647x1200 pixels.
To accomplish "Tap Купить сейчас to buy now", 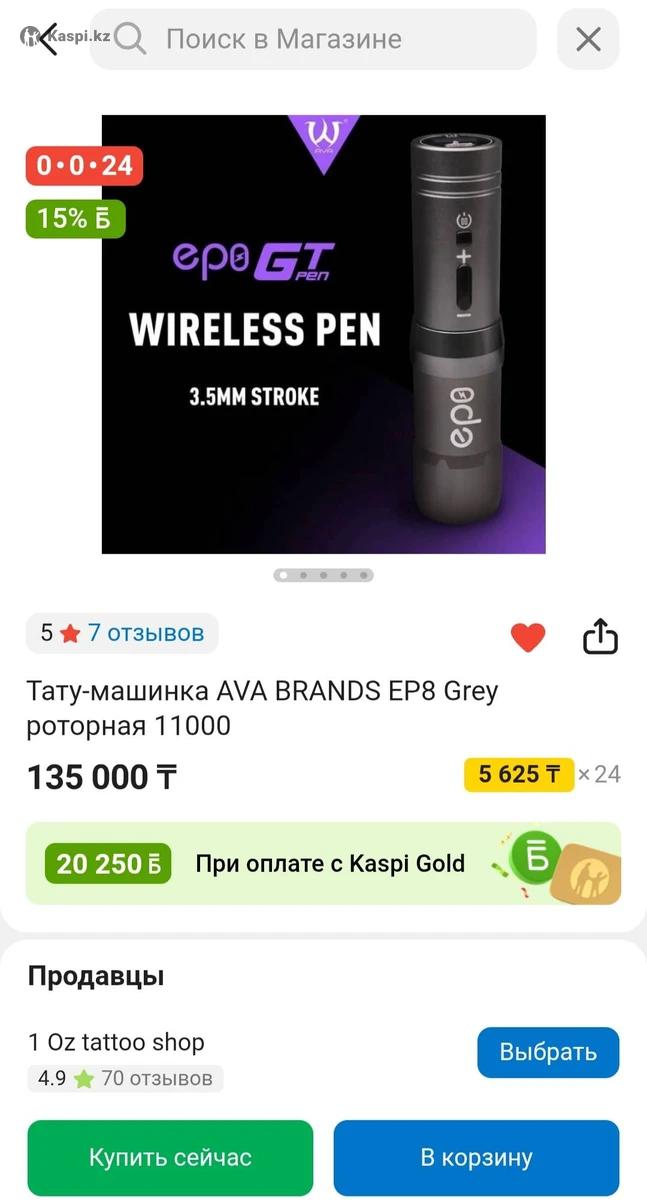I will point(170,1158).
